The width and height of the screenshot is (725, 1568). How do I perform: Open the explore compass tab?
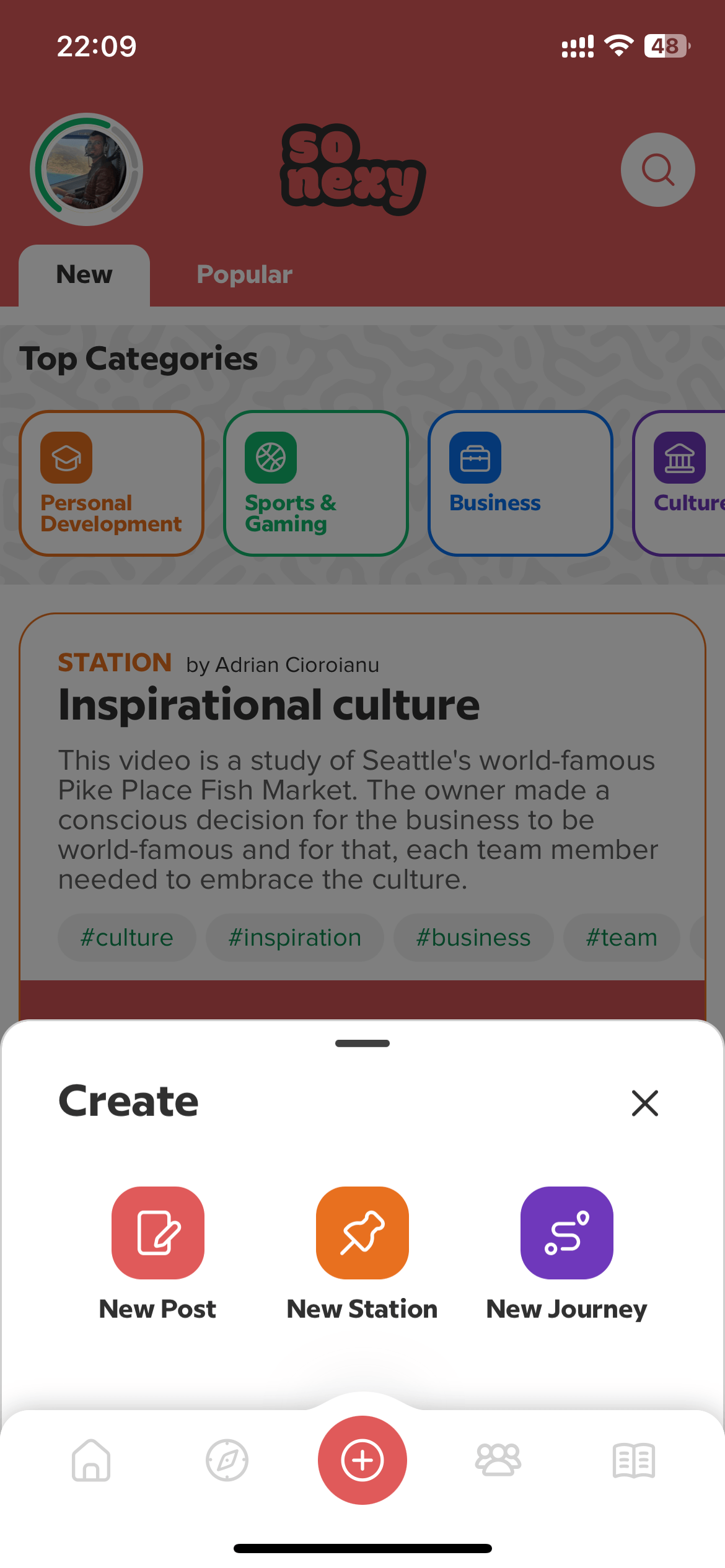(x=227, y=1460)
